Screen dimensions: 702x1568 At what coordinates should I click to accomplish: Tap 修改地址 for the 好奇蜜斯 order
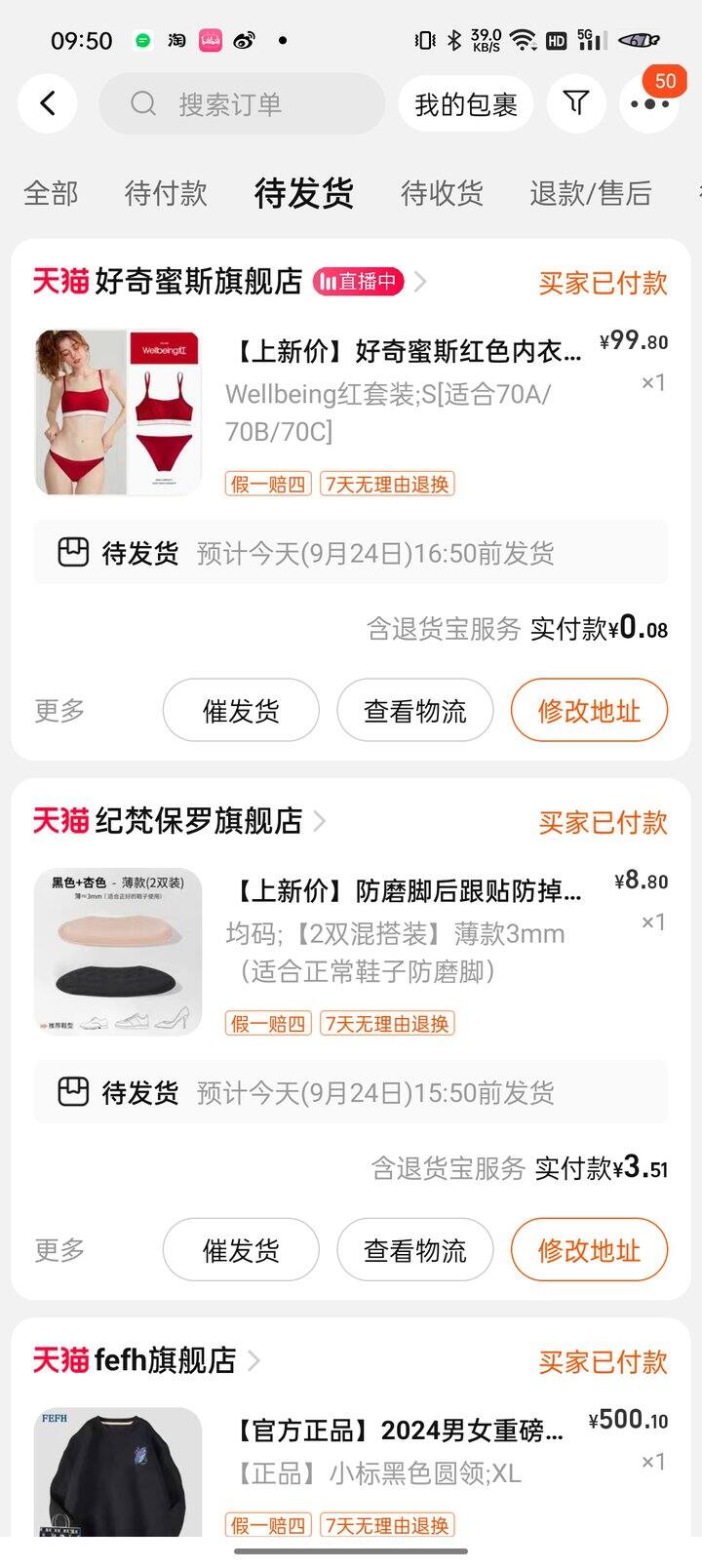click(x=589, y=711)
